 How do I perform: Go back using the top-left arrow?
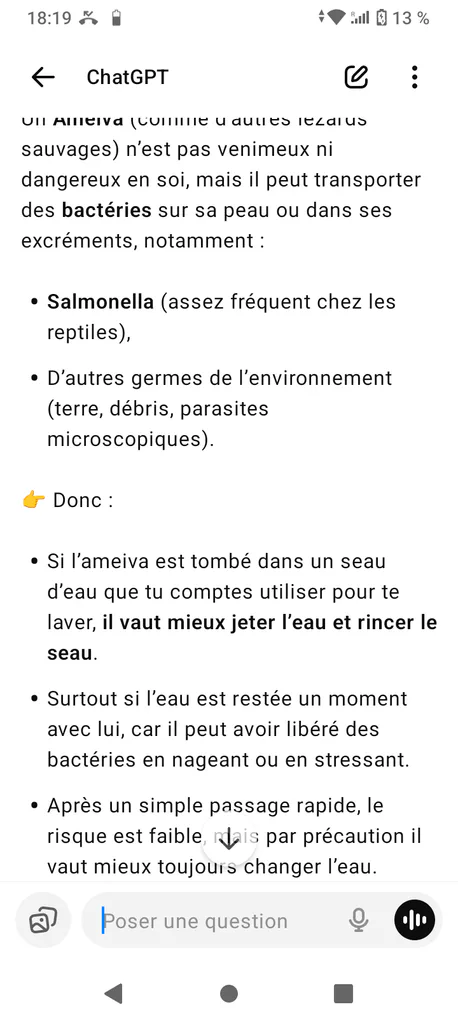(x=43, y=77)
